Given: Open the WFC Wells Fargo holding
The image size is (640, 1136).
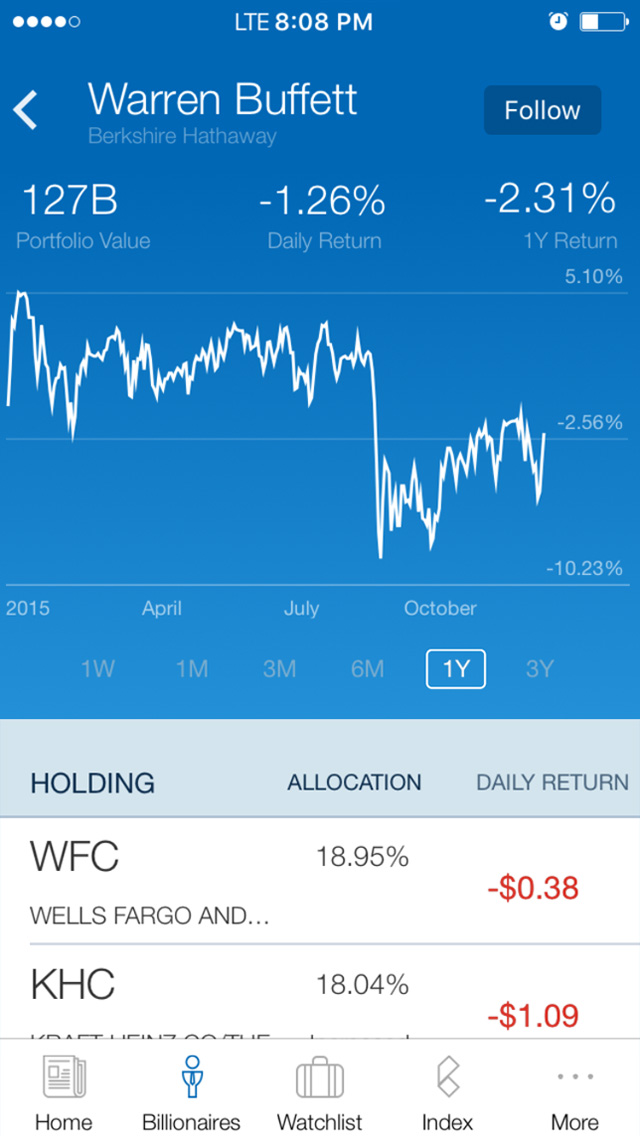Looking at the screenshot, I should coord(320,882).
